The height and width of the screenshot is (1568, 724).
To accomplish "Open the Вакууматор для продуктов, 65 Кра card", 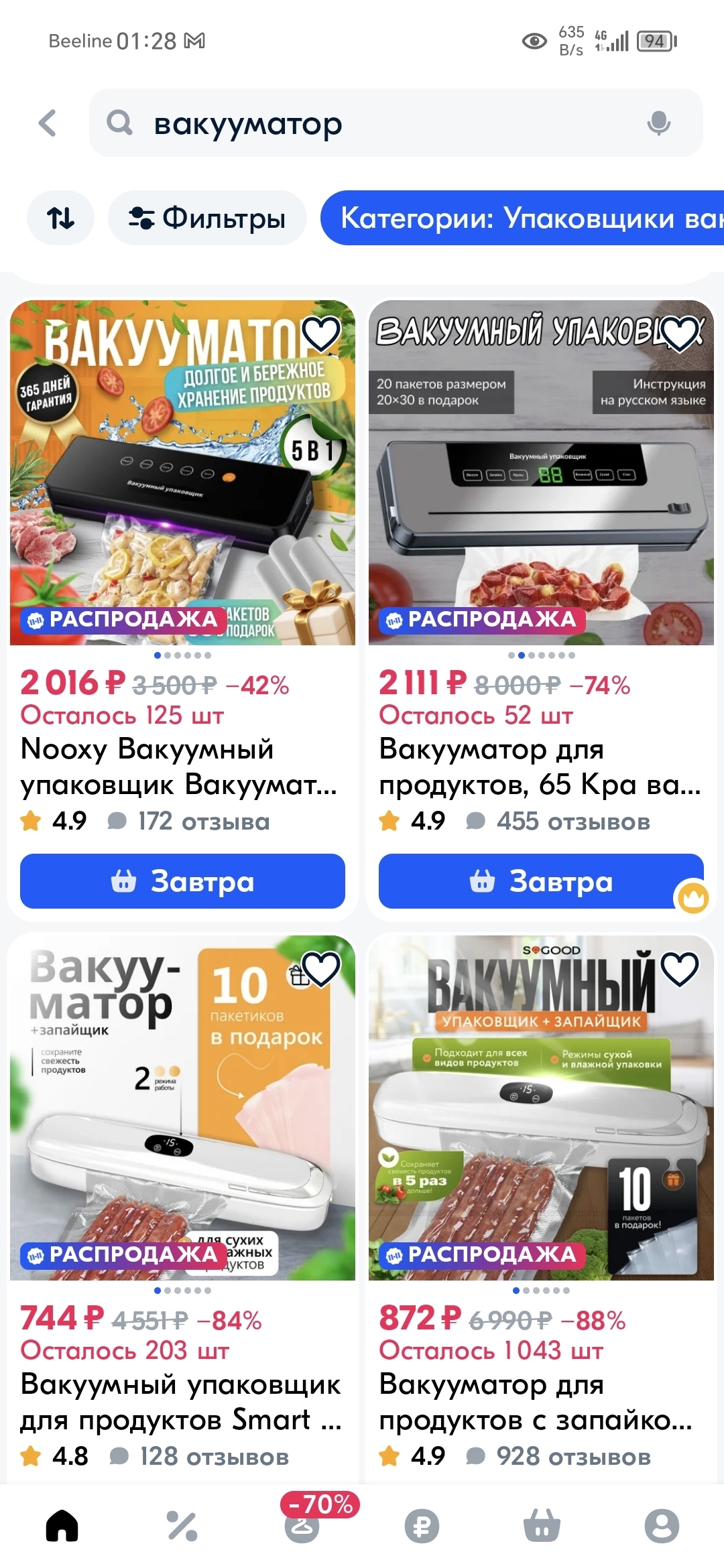I will click(x=540, y=767).
